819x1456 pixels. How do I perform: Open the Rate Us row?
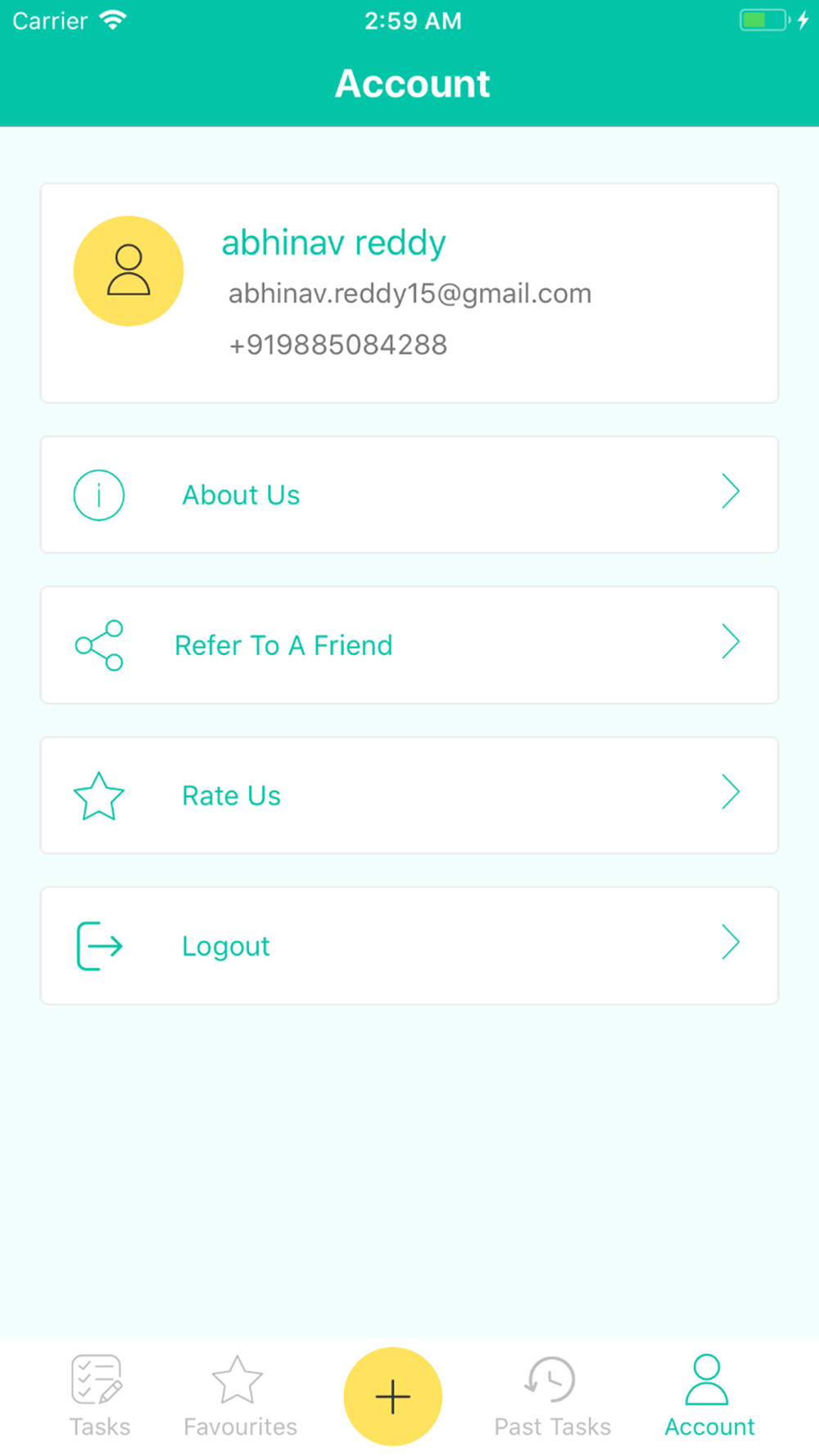pyautogui.click(x=409, y=795)
